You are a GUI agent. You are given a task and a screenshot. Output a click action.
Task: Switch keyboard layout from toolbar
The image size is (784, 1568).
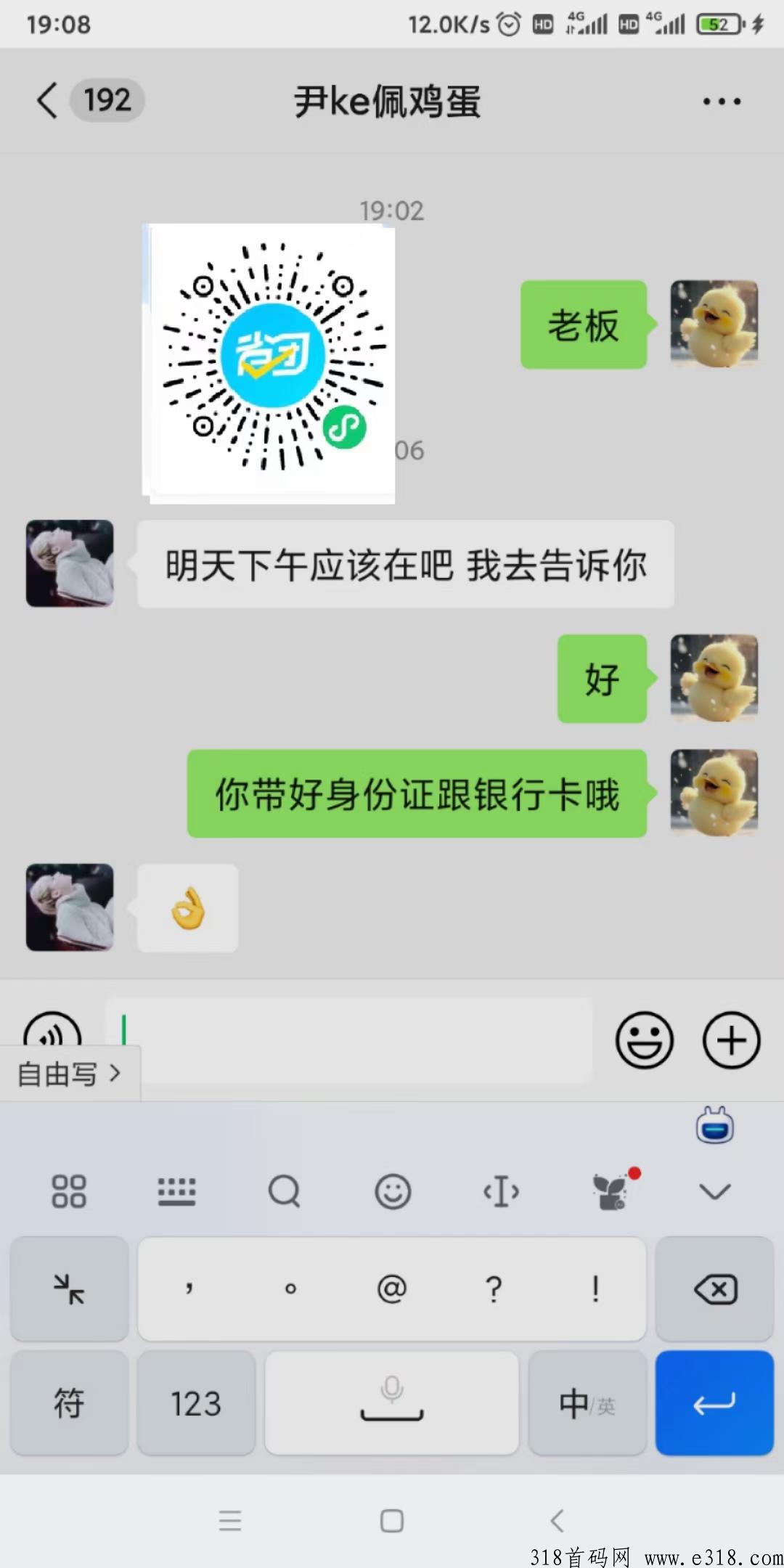(x=176, y=1191)
